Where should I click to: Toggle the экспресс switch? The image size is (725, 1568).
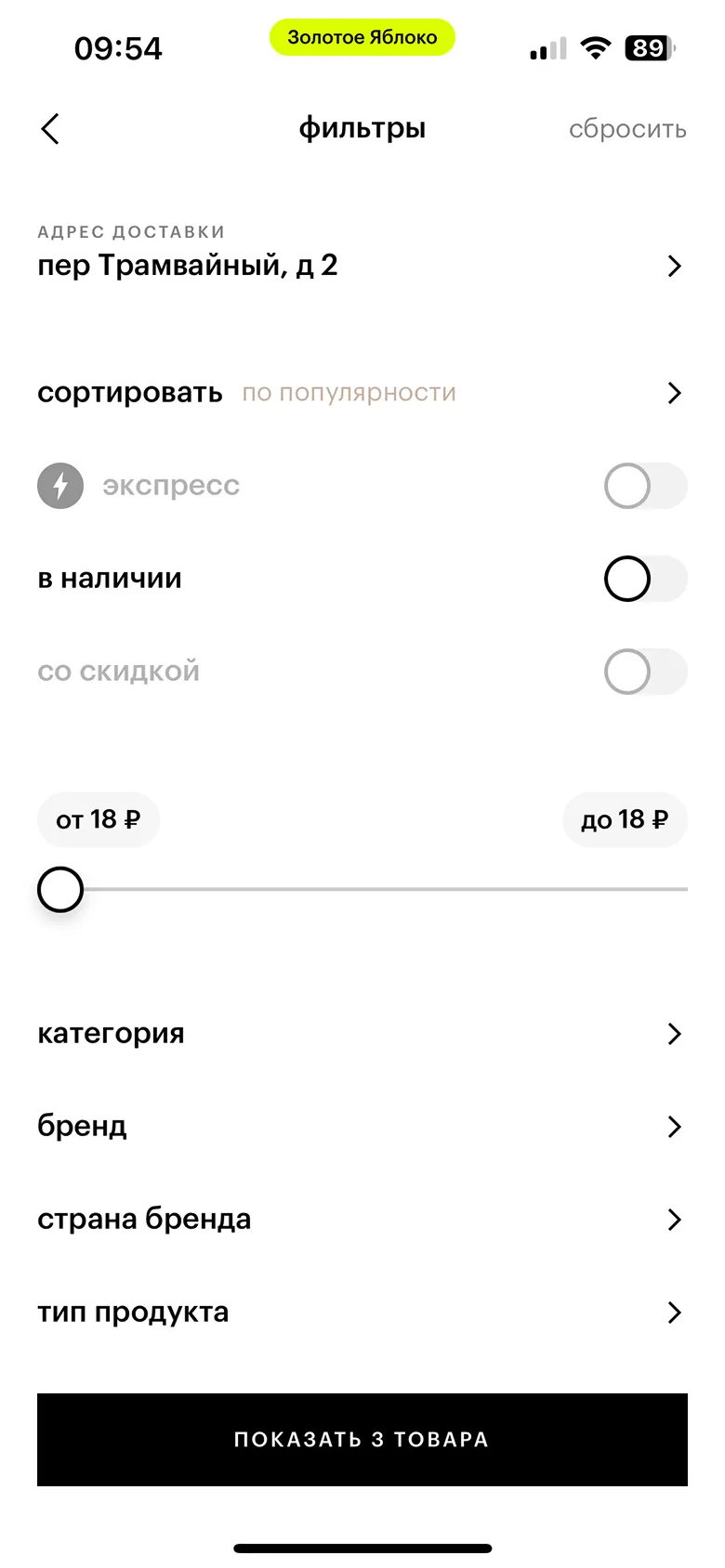coord(645,486)
